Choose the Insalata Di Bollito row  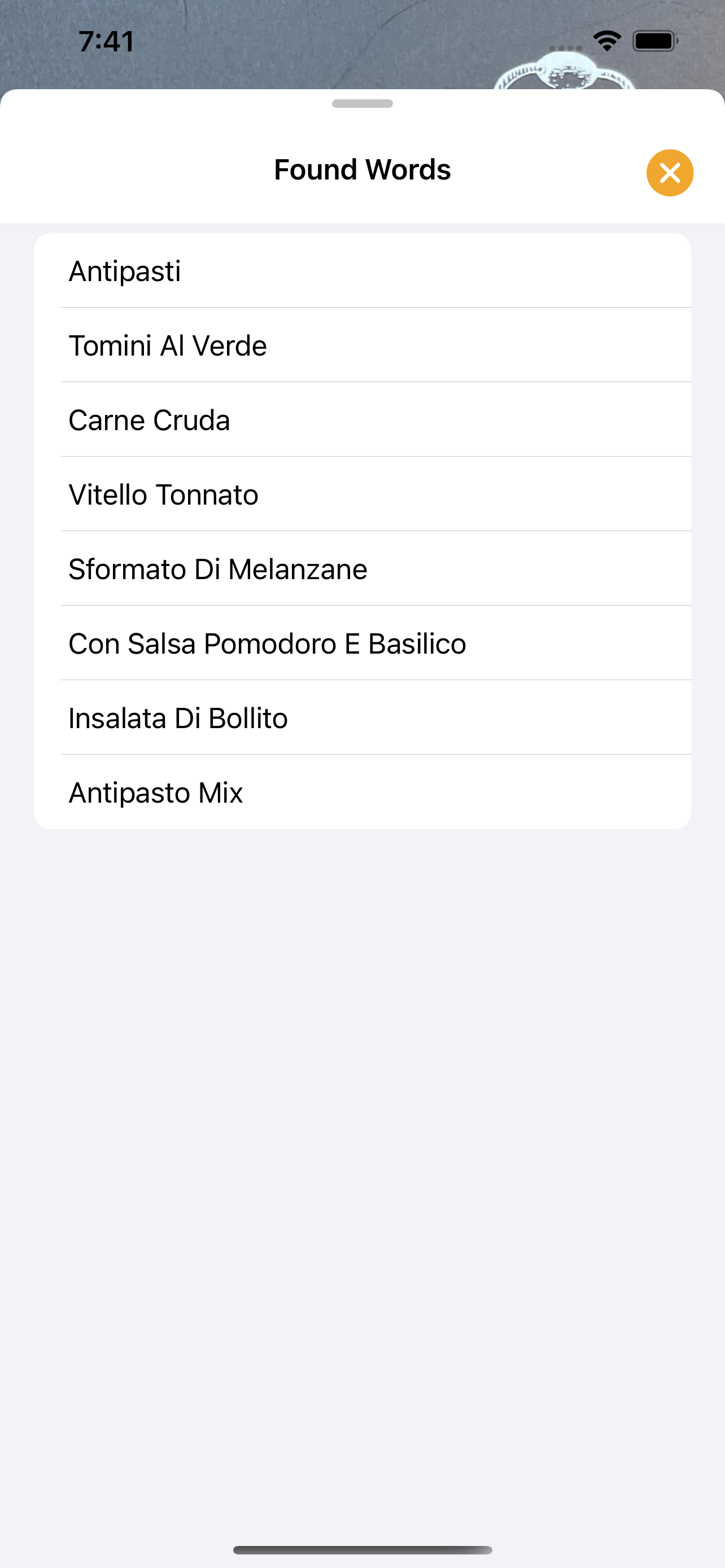point(362,717)
